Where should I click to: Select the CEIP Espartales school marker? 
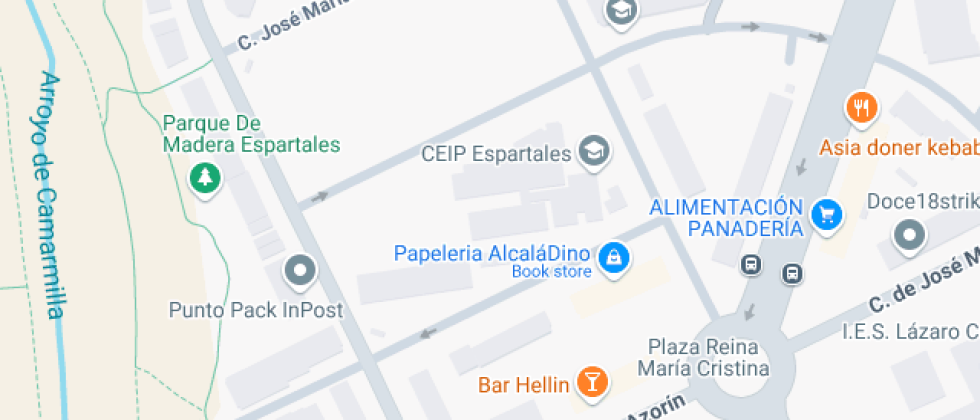594,152
